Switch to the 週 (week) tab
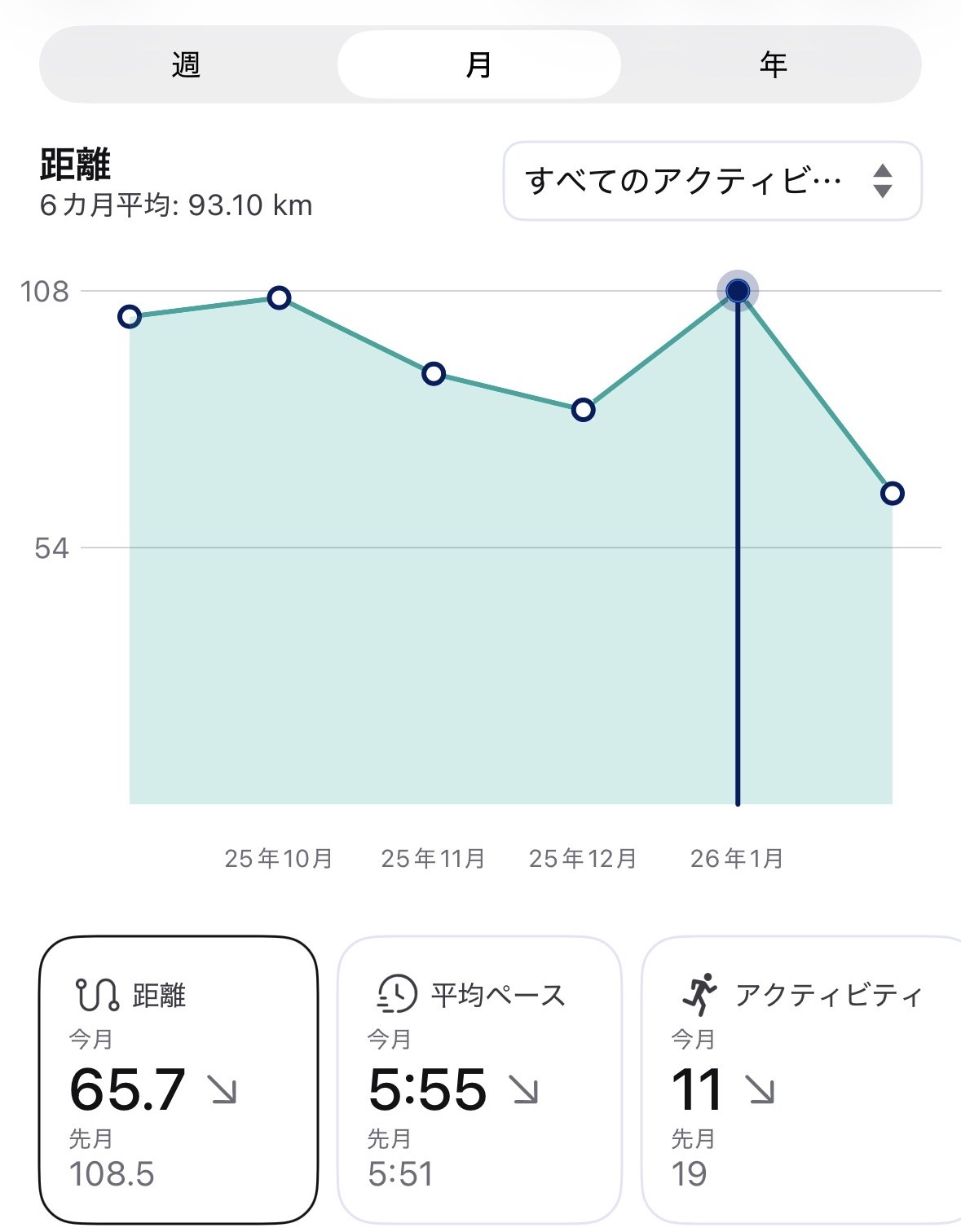The image size is (961, 1232). pyautogui.click(x=186, y=64)
